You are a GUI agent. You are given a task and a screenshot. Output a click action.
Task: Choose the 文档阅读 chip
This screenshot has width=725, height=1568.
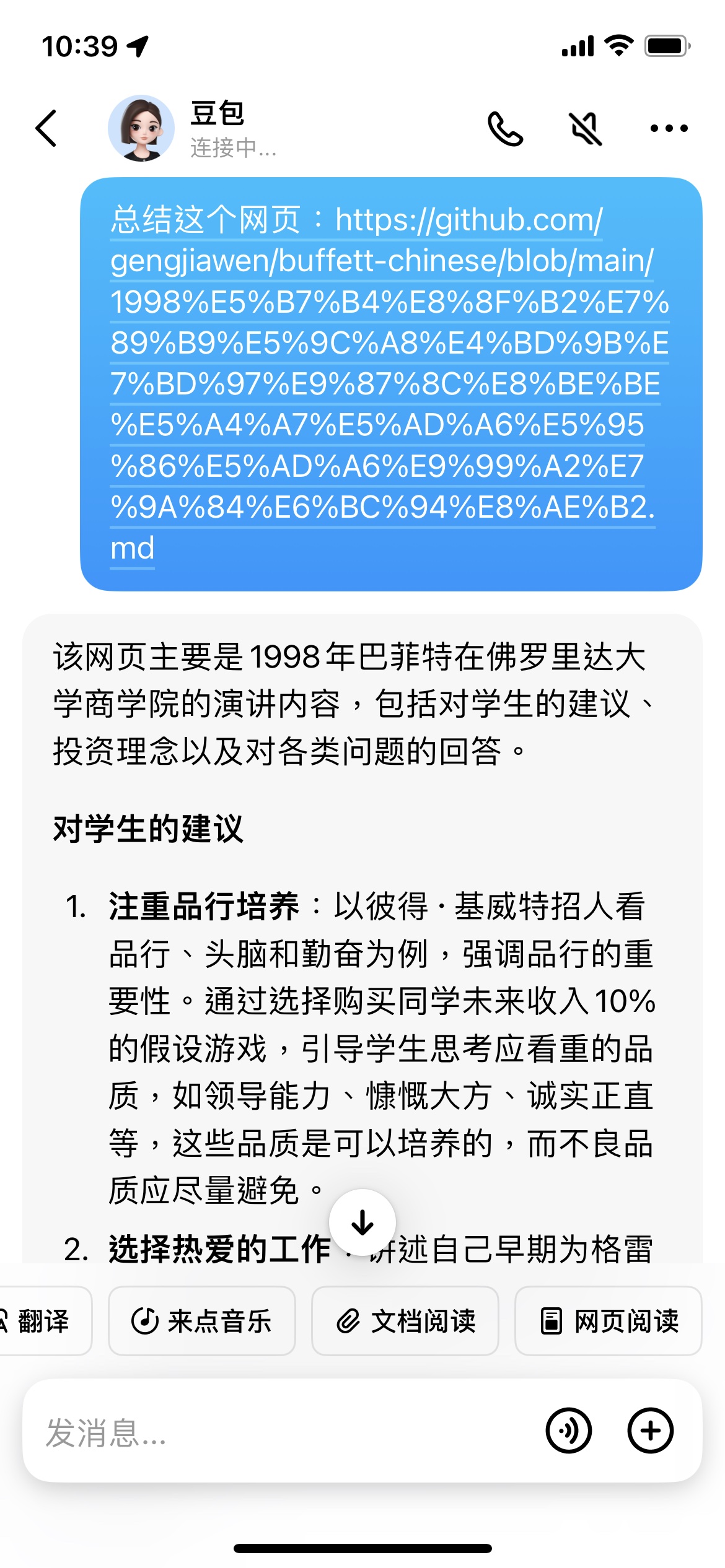(x=405, y=1321)
